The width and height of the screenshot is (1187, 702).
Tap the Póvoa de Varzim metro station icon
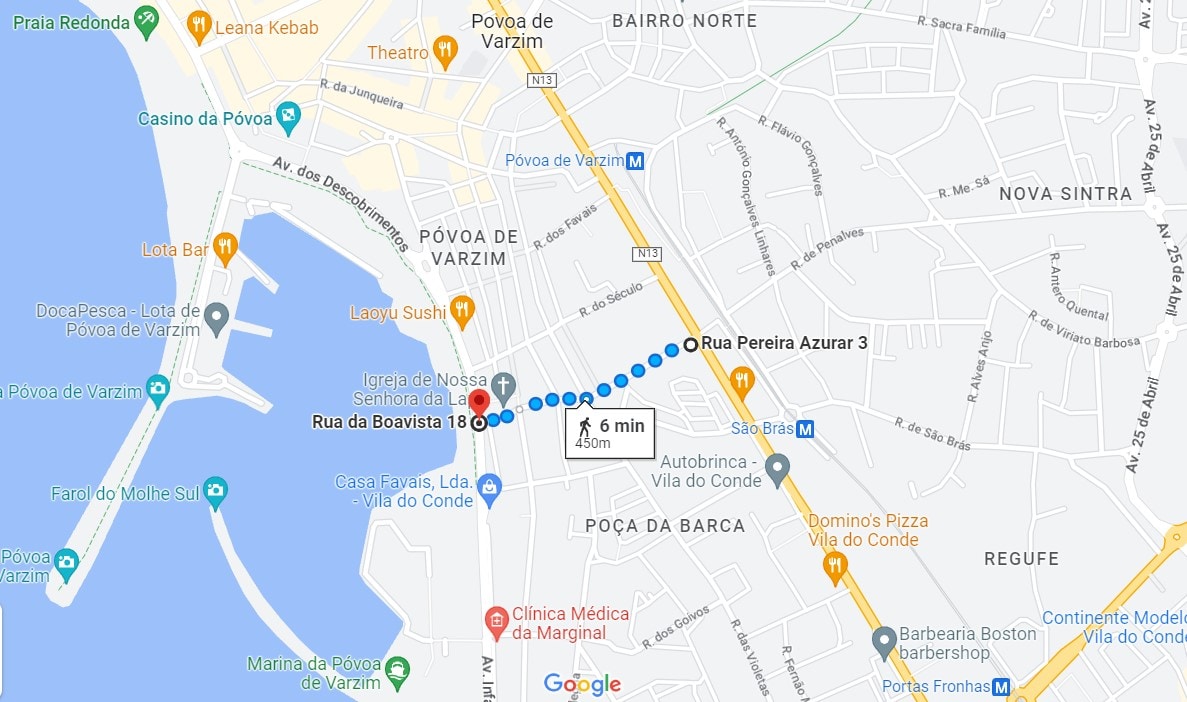point(636,161)
